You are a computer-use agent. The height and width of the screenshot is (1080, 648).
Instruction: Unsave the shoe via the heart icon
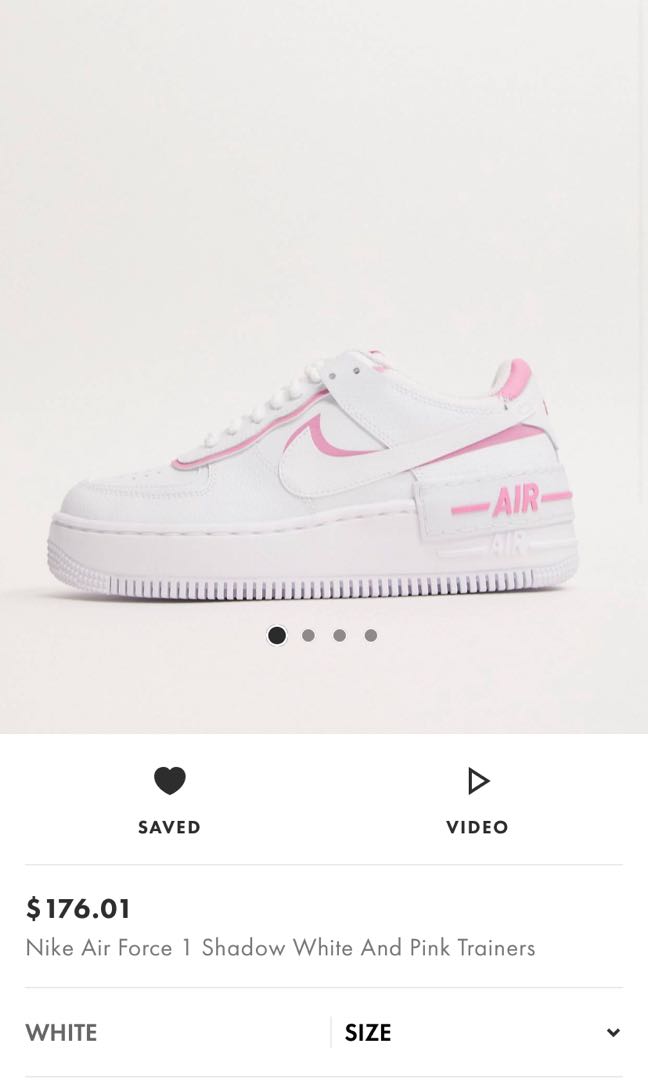click(x=170, y=781)
